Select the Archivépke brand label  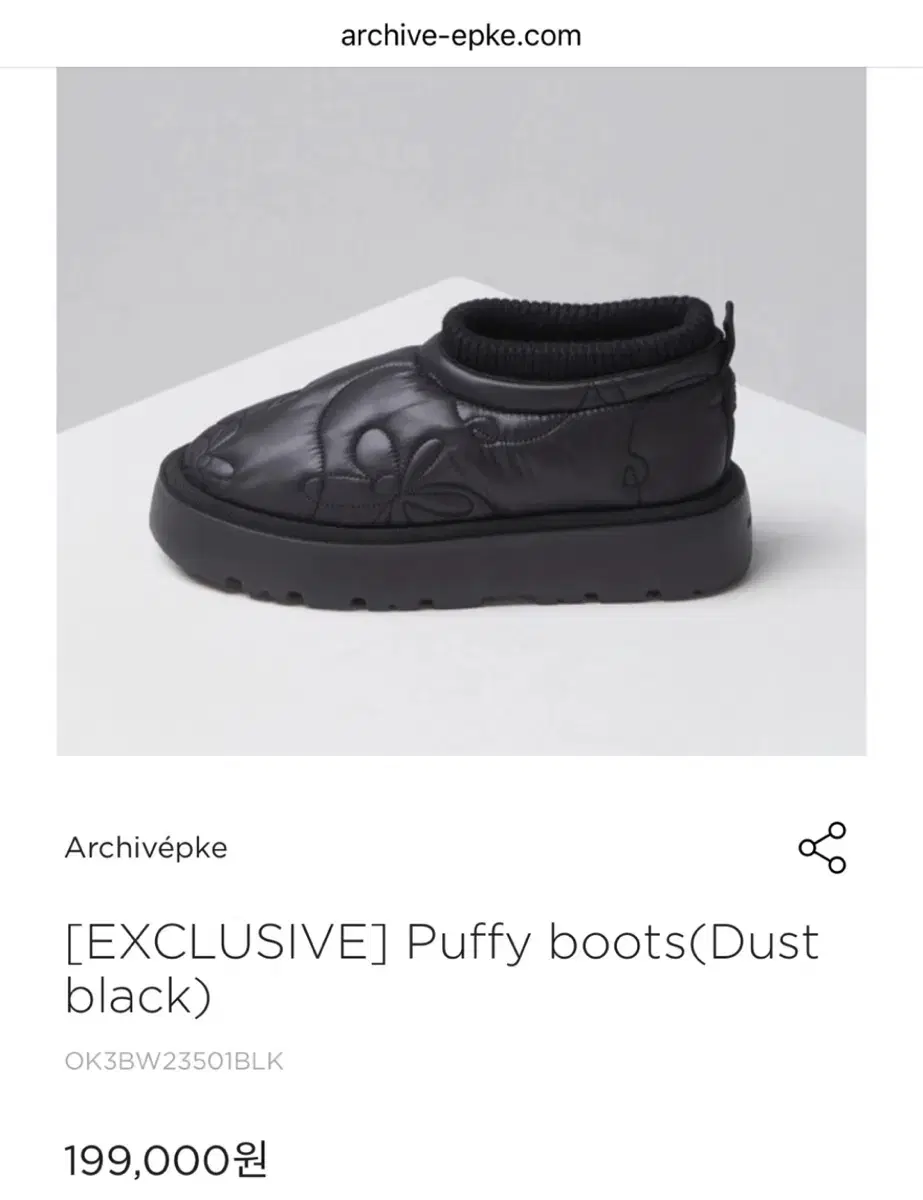[146, 848]
